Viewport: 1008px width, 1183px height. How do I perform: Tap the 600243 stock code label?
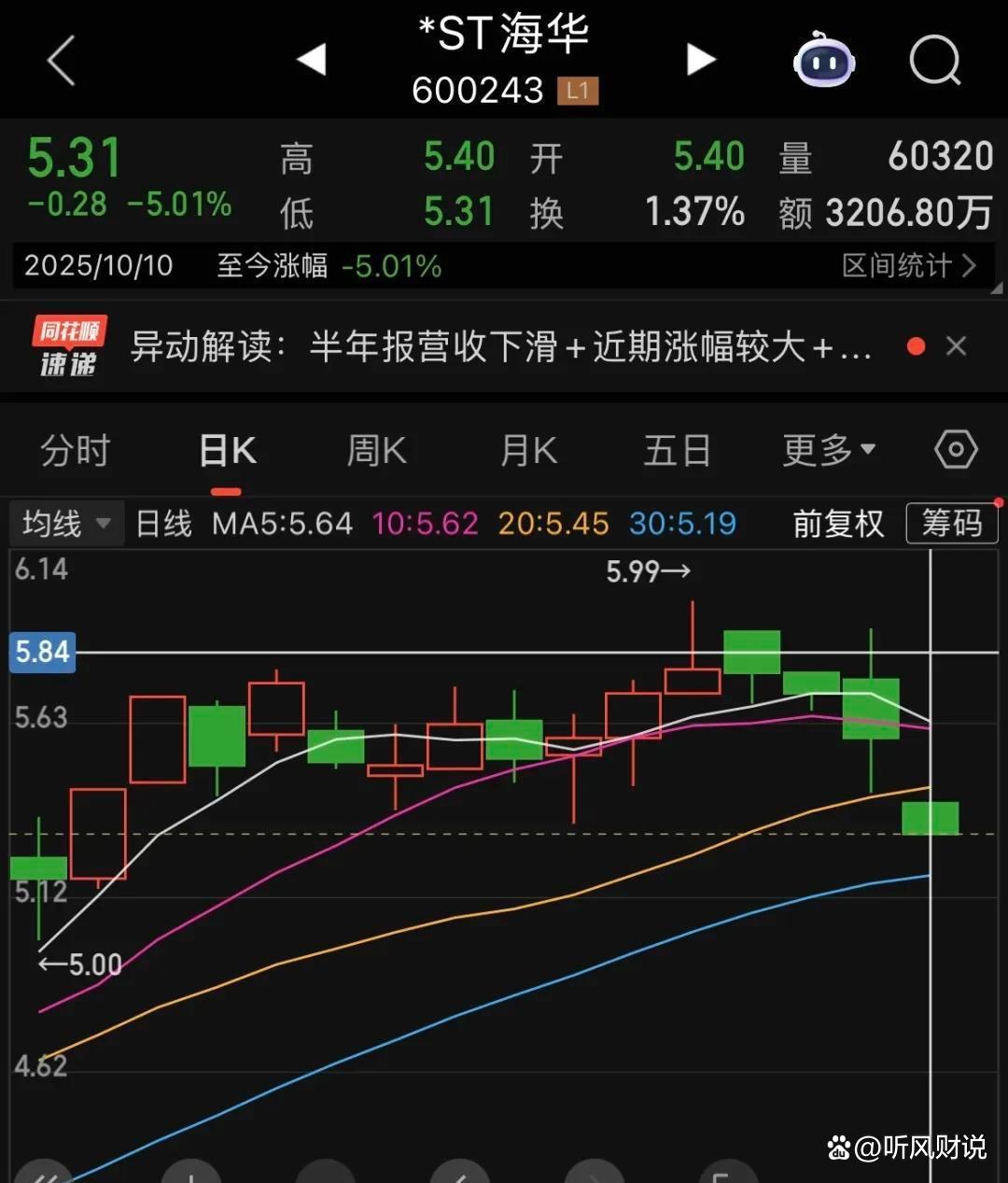tap(477, 90)
